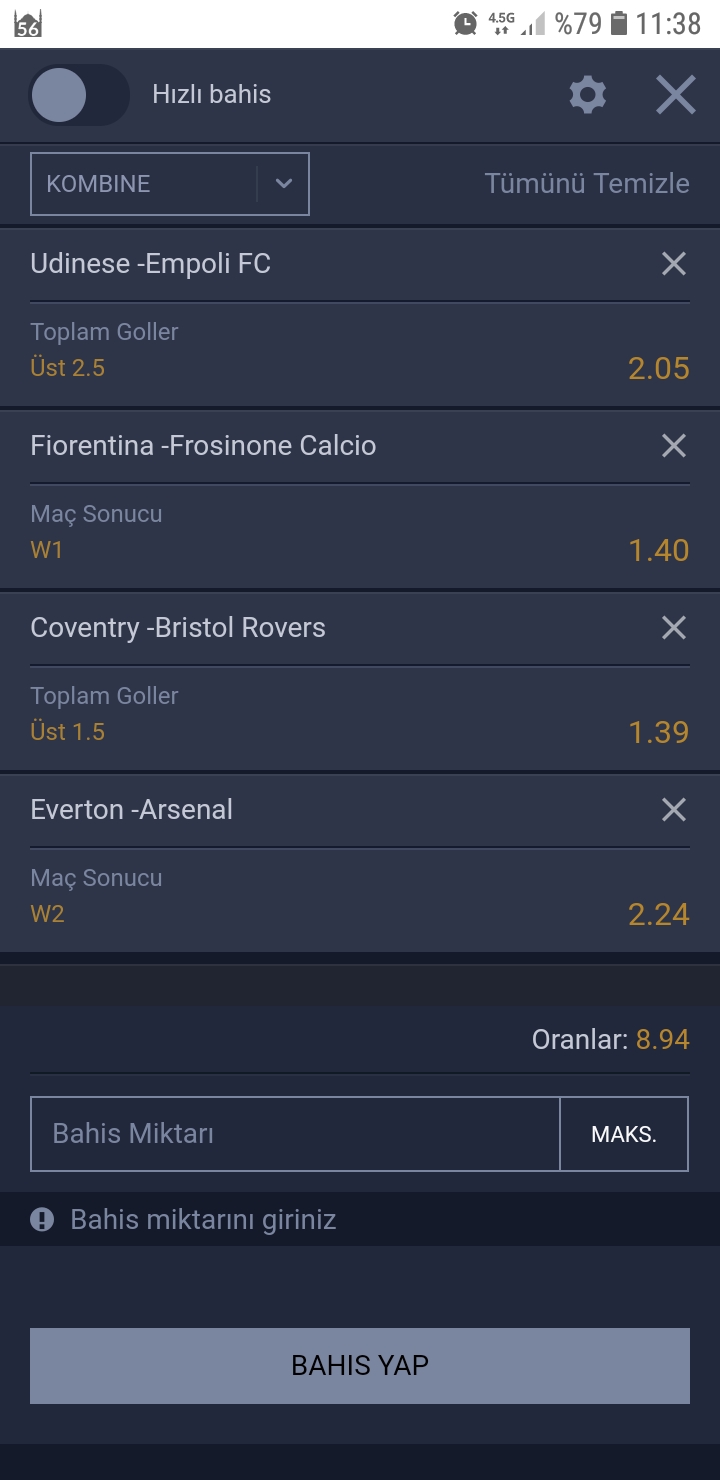Remove the Fiorentina - Frosinone Calcio selection
Image resolution: width=720 pixels, height=1480 pixels.
tap(674, 446)
